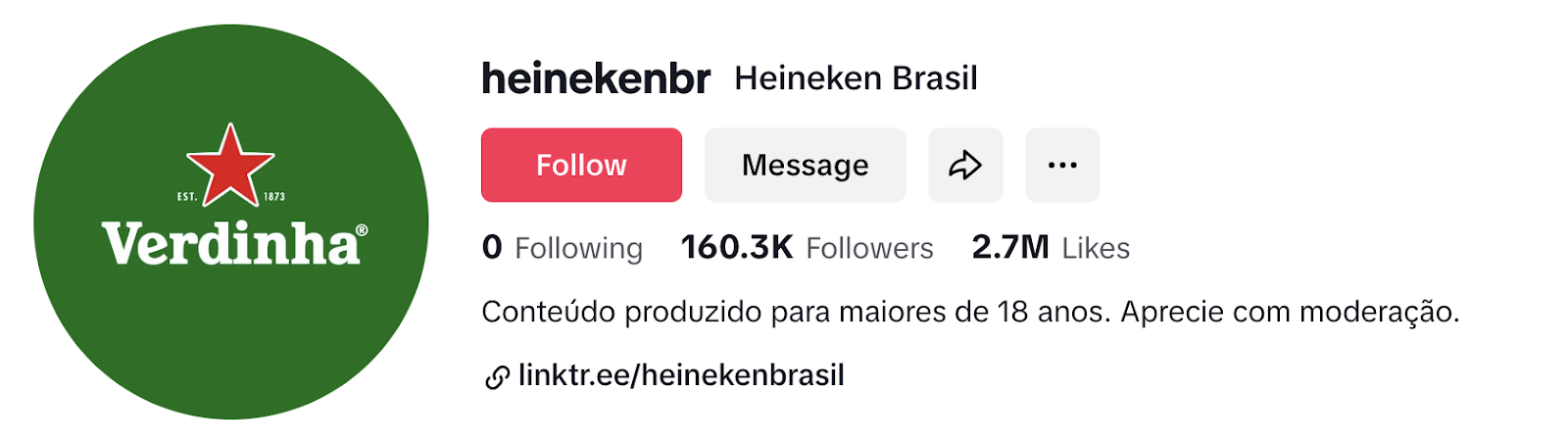Open the Verdinha profile picture
Viewport: 1568px width, 442px height.
tap(231, 221)
